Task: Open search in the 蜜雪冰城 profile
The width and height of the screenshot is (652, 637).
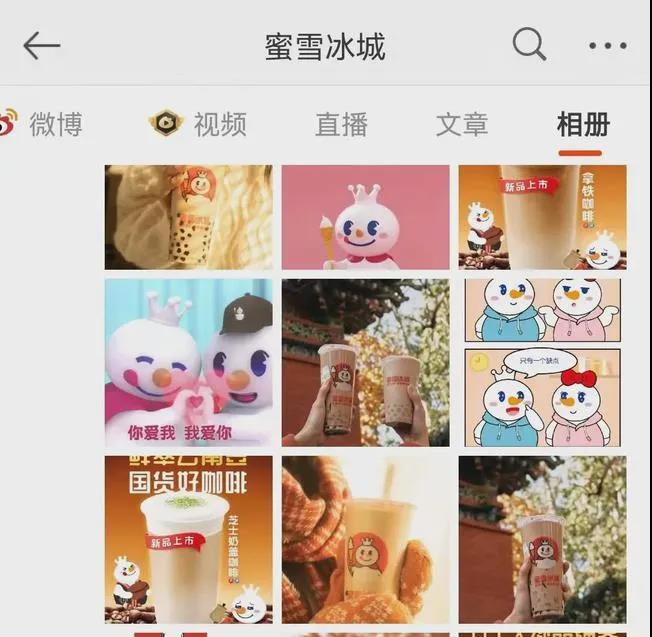Action: click(529, 44)
